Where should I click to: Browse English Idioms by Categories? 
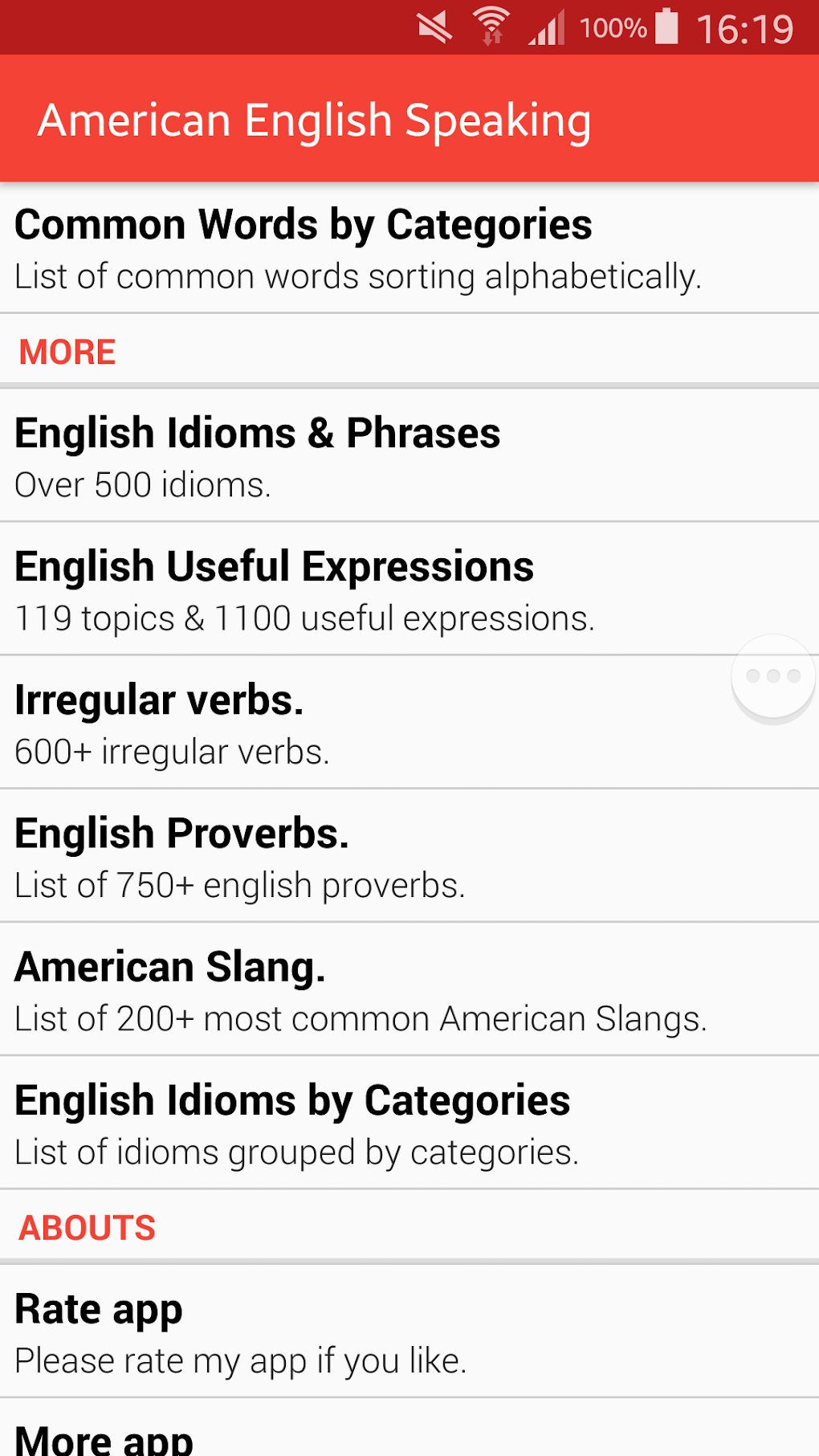click(x=409, y=1123)
